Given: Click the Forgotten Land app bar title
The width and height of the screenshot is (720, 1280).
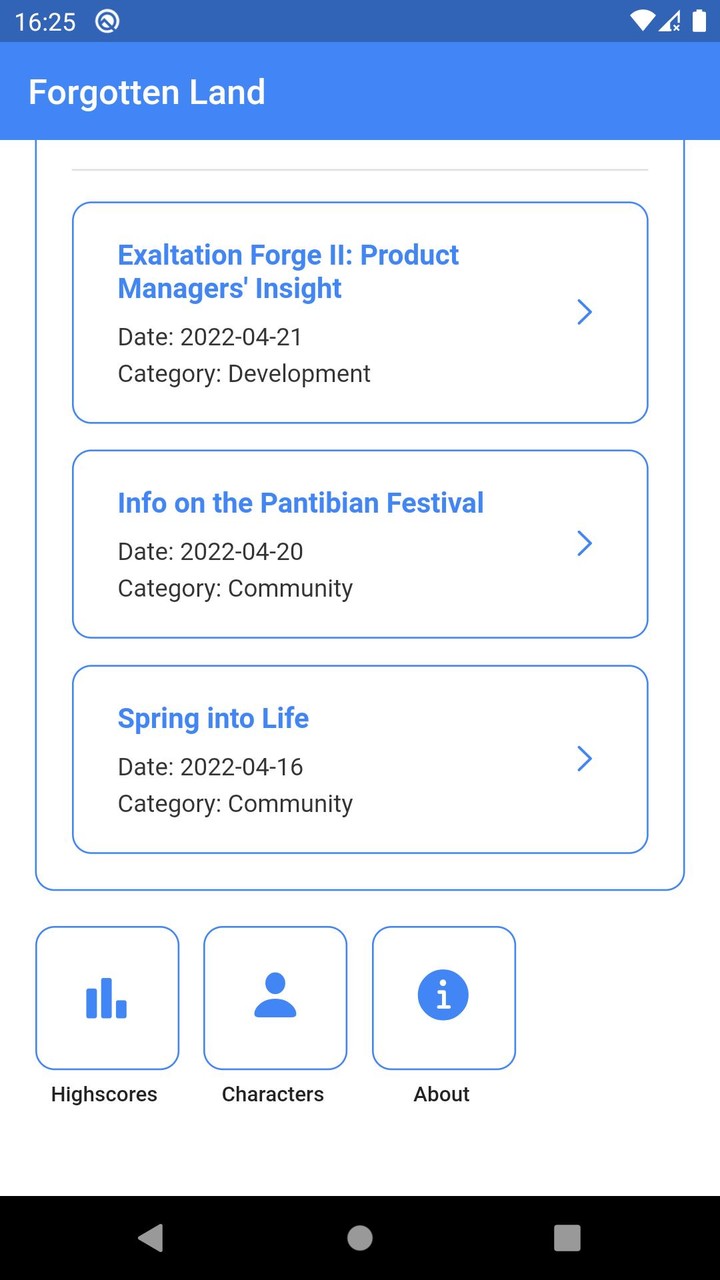Looking at the screenshot, I should 147,92.
